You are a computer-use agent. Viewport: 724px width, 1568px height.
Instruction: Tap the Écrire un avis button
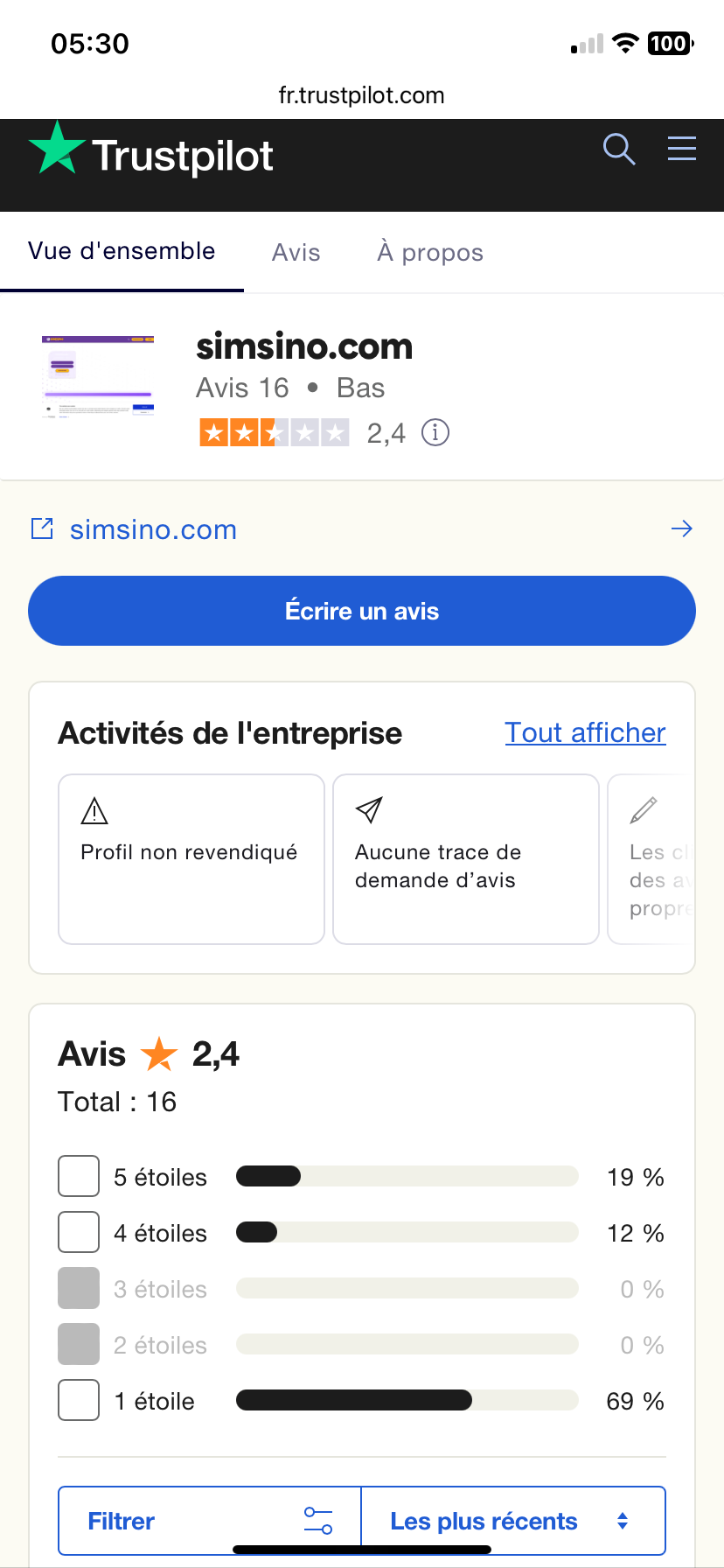click(x=362, y=611)
